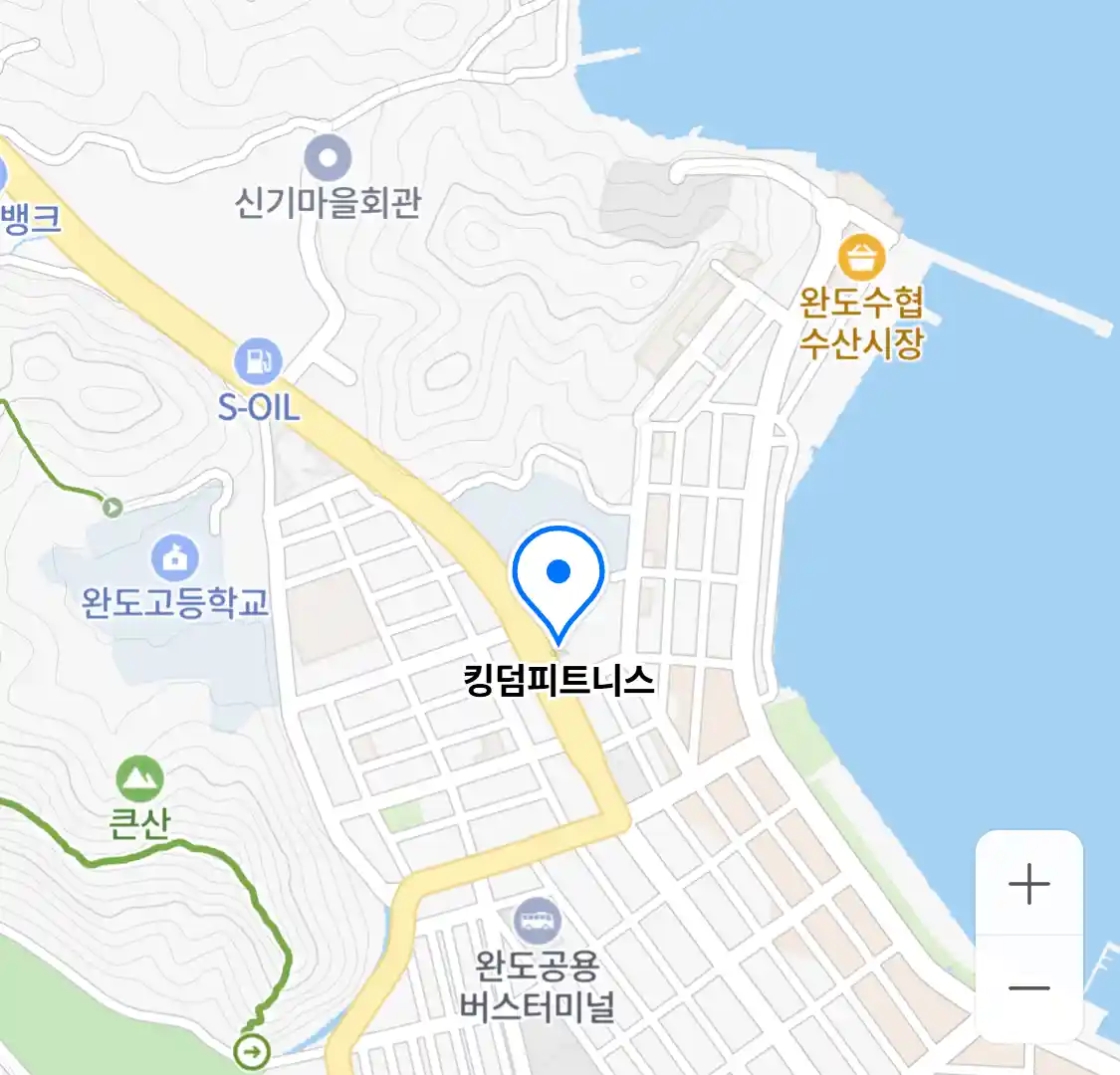Zoom in on the map
The height and width of the screenshot is (1075, 1120).
point(1028,884)
